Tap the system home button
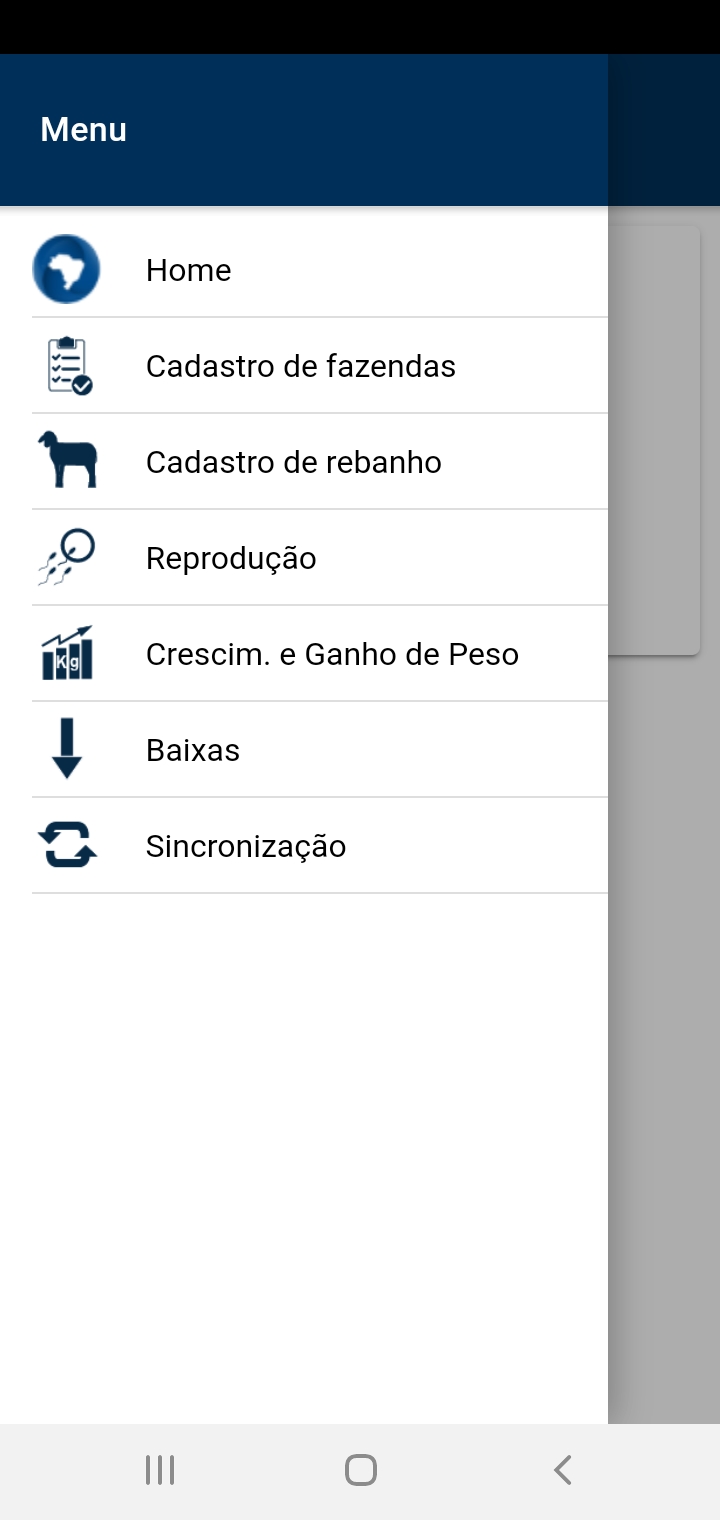This screenshot has width=720, height=1520. point(360,1470)
